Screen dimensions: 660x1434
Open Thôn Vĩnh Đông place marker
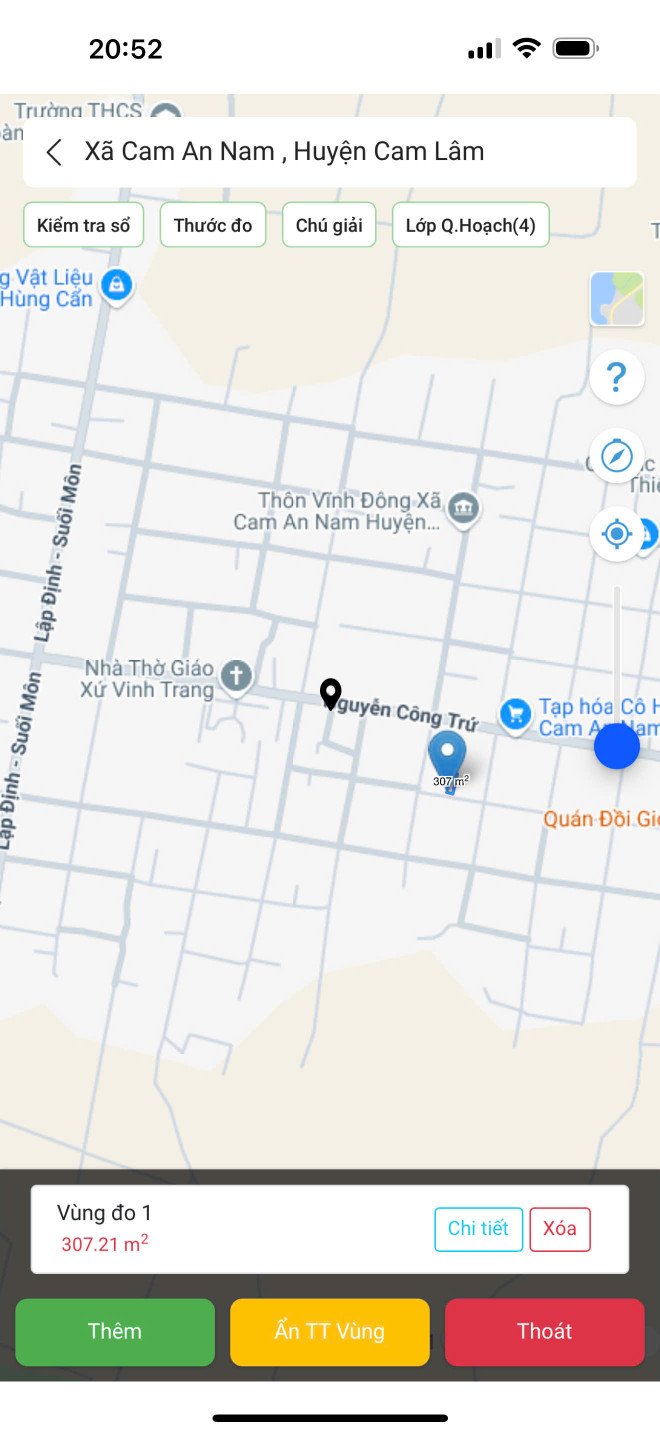click(x=462, y=509)
